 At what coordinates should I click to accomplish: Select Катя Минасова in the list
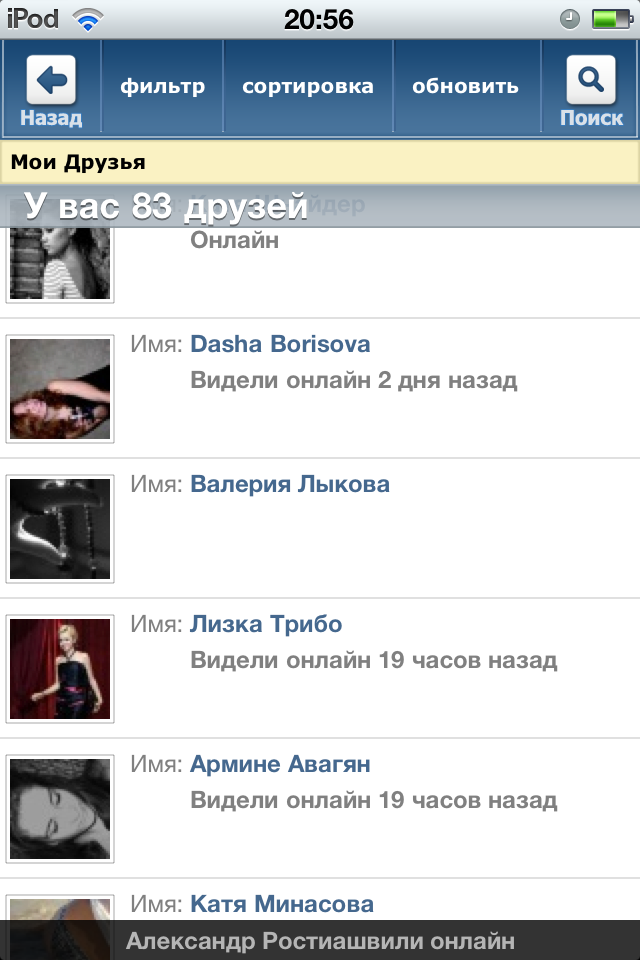(282, 904)
